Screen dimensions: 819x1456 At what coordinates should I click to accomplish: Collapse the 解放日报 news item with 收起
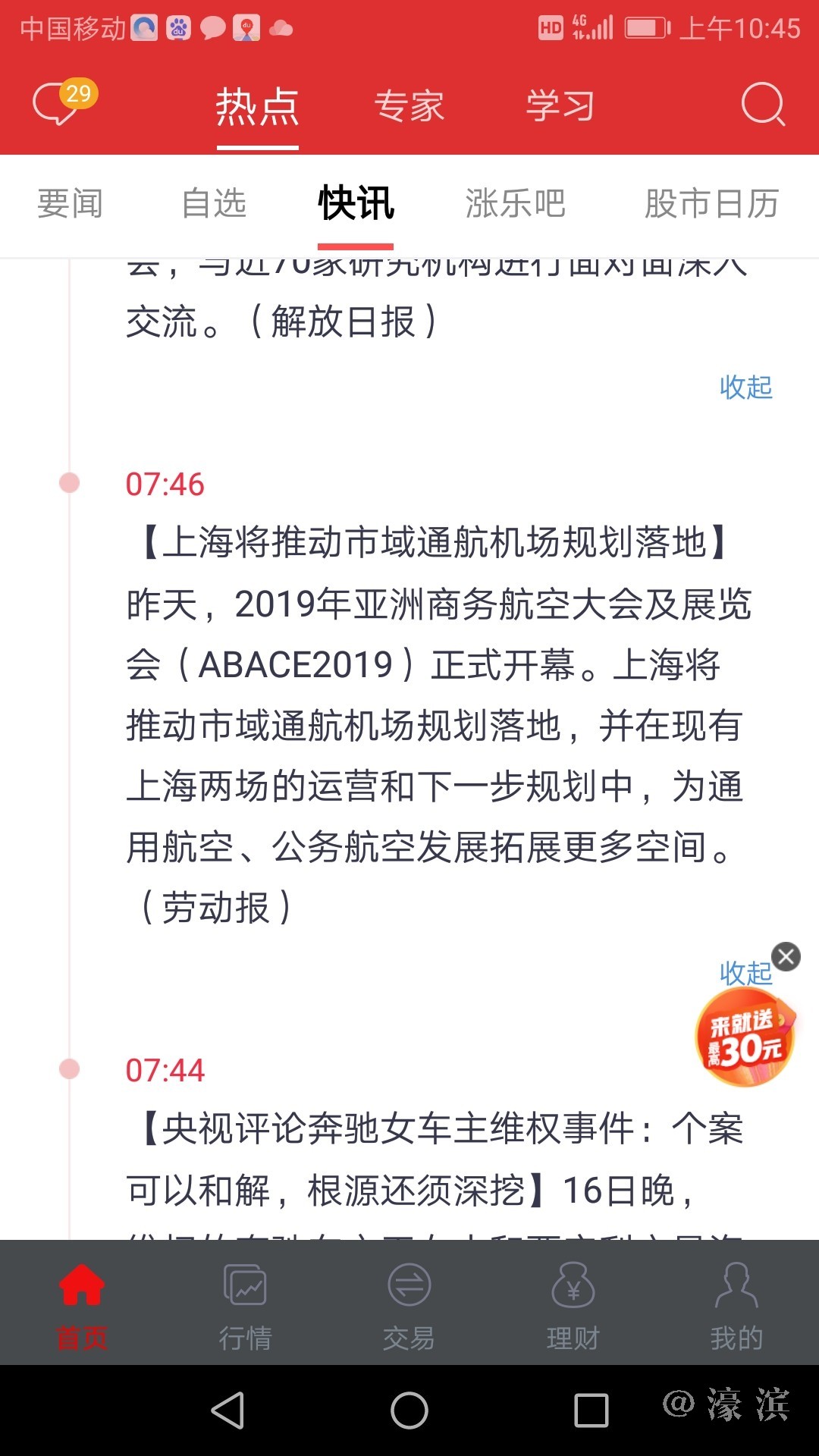[x=745, y=388]
